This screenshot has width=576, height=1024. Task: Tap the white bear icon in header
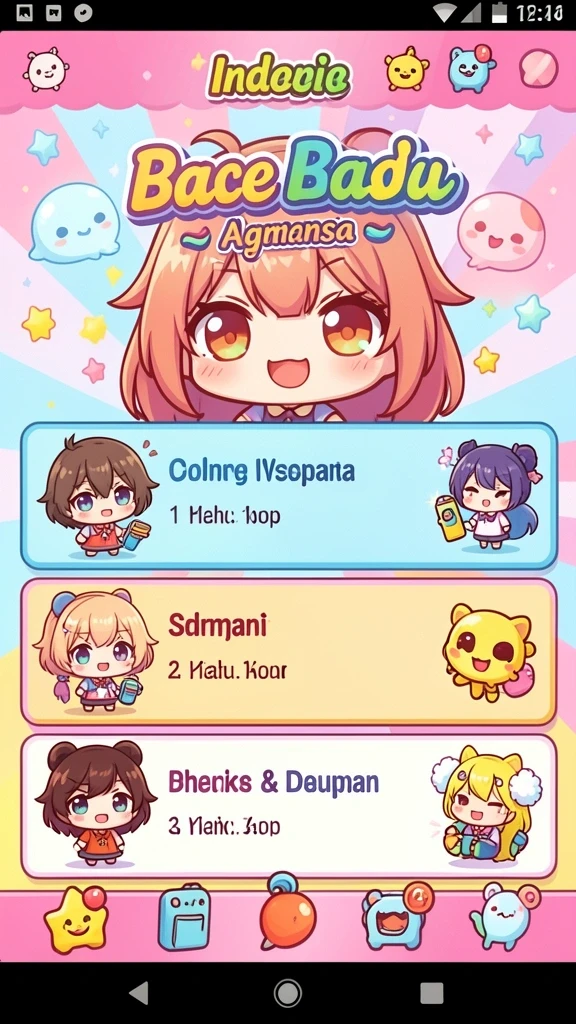click(46, 69)
